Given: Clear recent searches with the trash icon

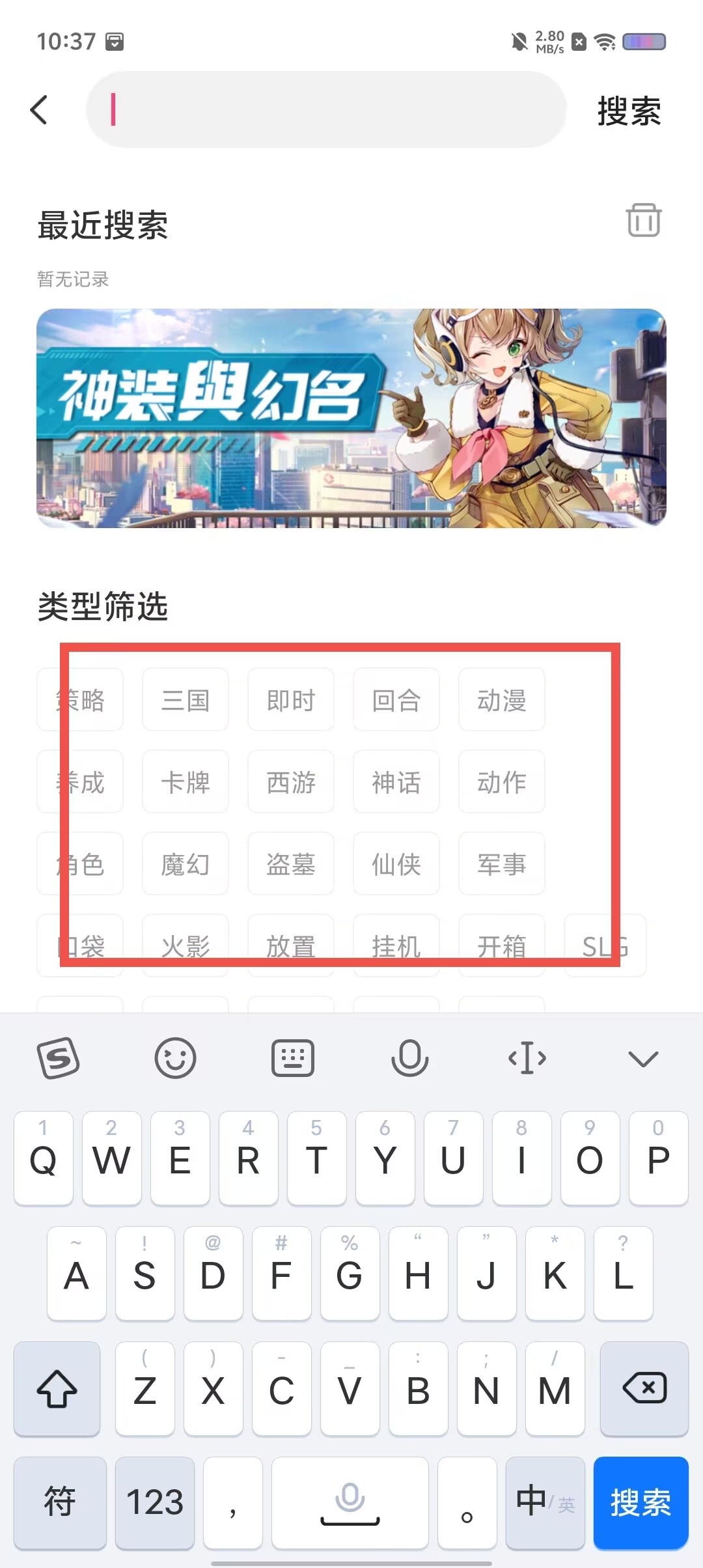Looking at the screenshot, I should pos(643,220).
